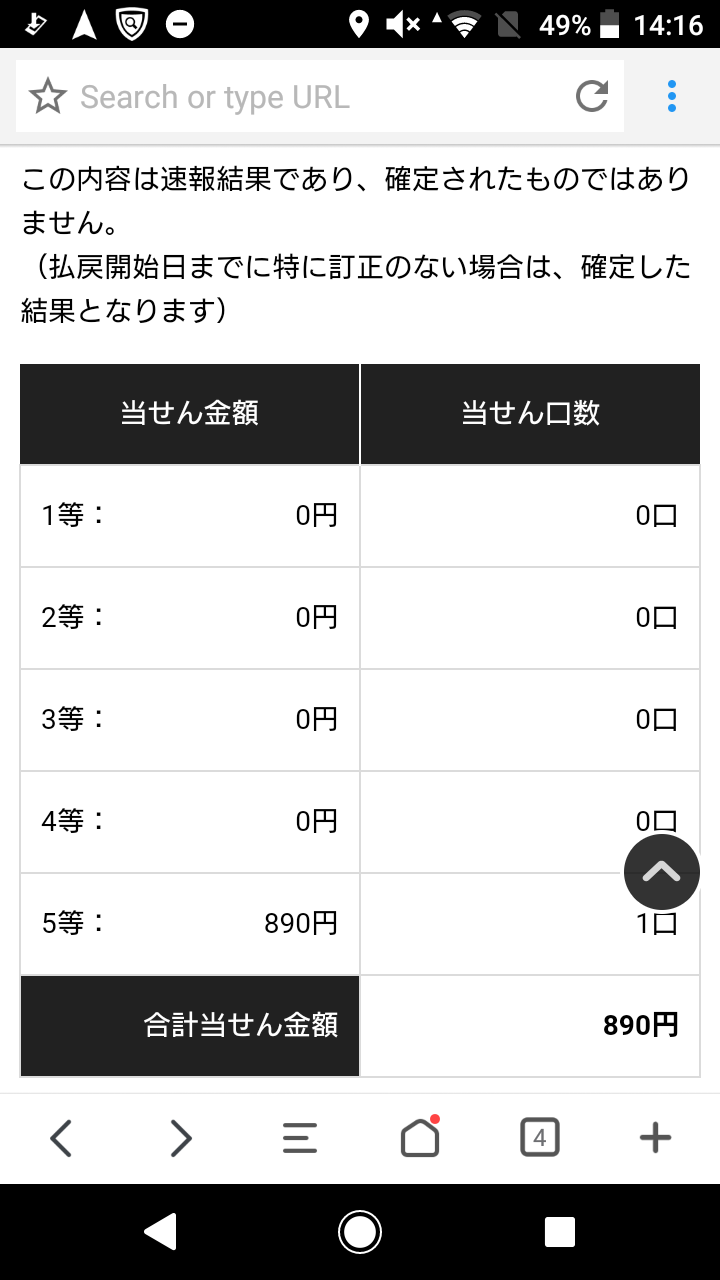Open the browser home page
Screen dimensions: 720x1280
tap(420, 1137)
